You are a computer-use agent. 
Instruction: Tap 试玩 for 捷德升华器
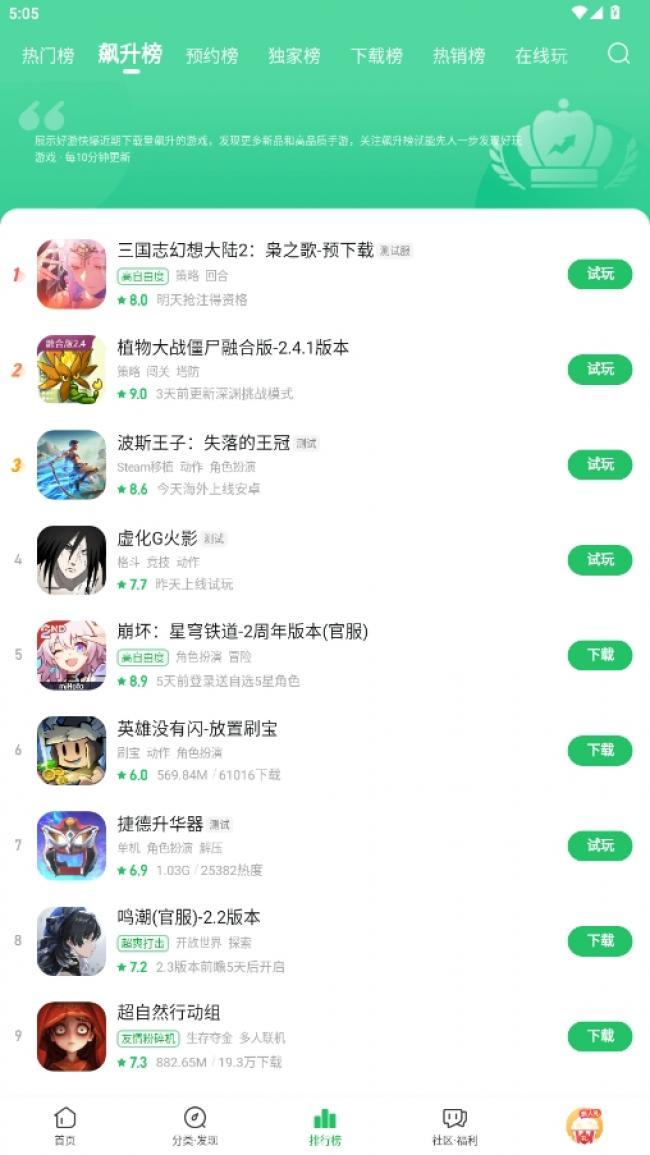pyautogui.click(x=600, y=845)
